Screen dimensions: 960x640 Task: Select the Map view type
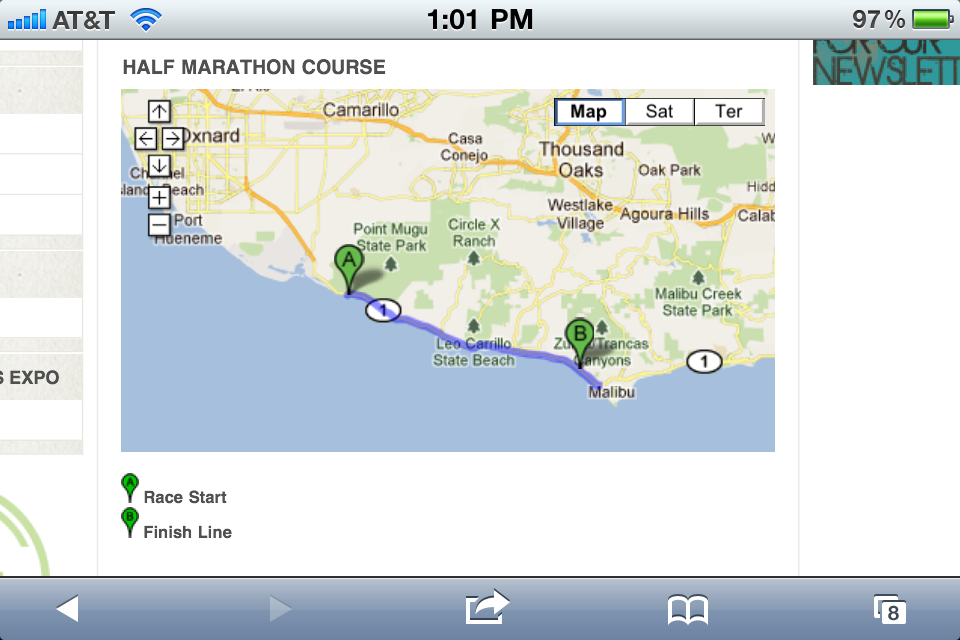click(589, 112)
